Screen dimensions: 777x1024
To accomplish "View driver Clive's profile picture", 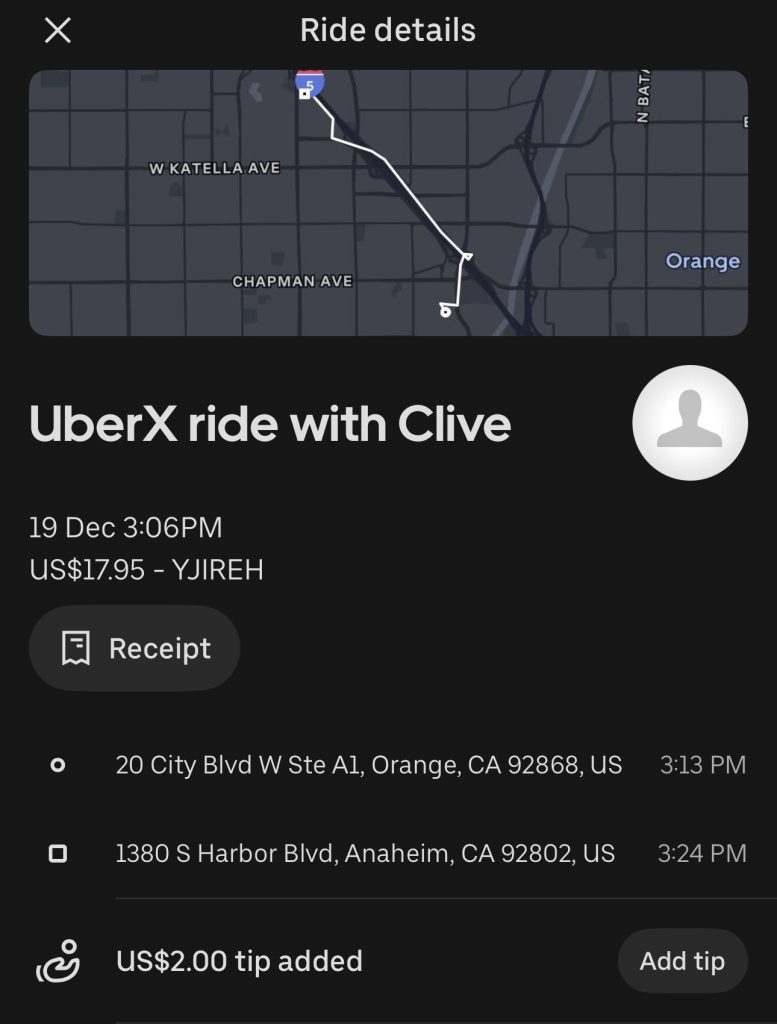I will pos(690,423).
